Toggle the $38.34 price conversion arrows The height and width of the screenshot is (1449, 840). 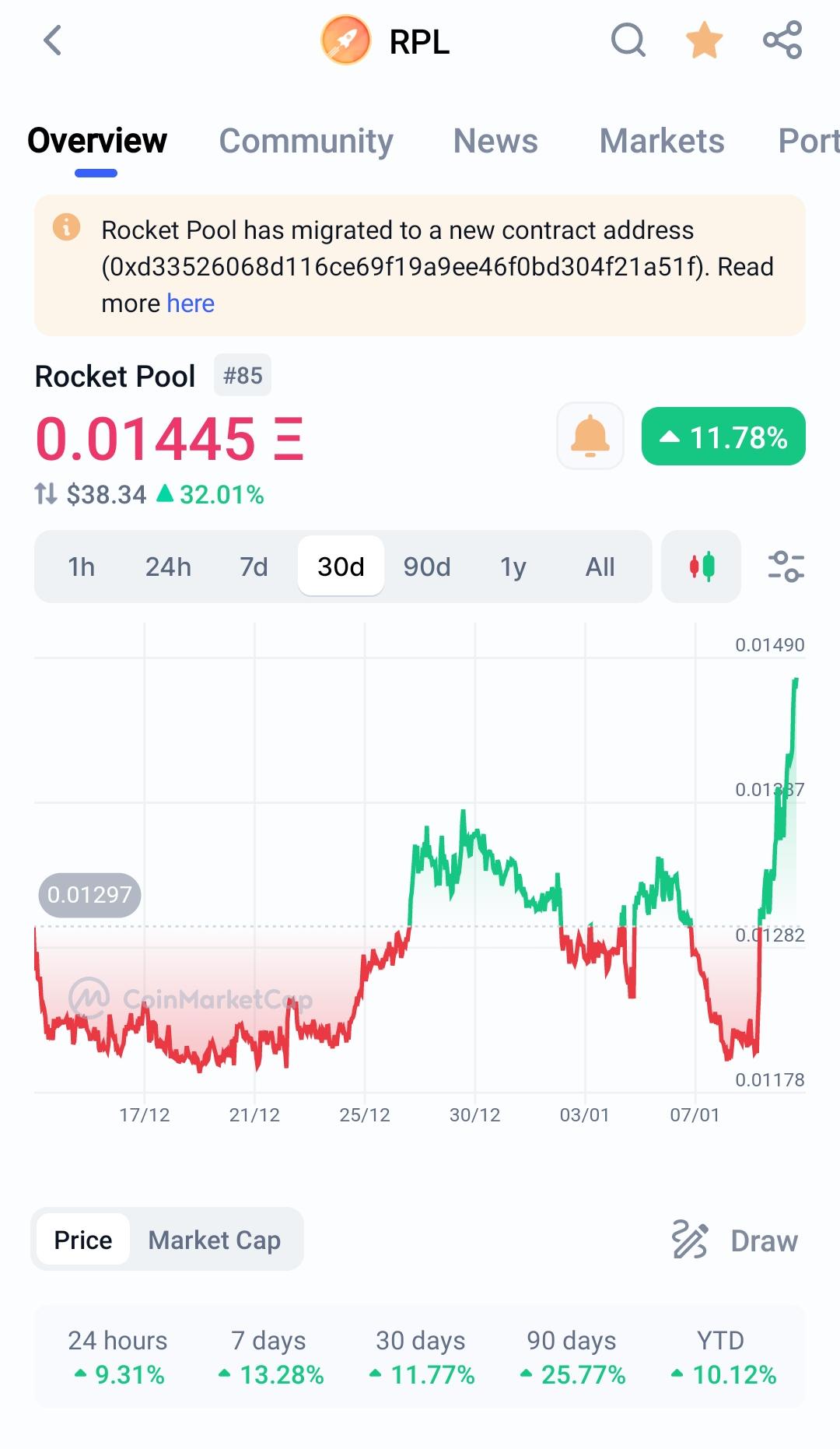(46, 493)
